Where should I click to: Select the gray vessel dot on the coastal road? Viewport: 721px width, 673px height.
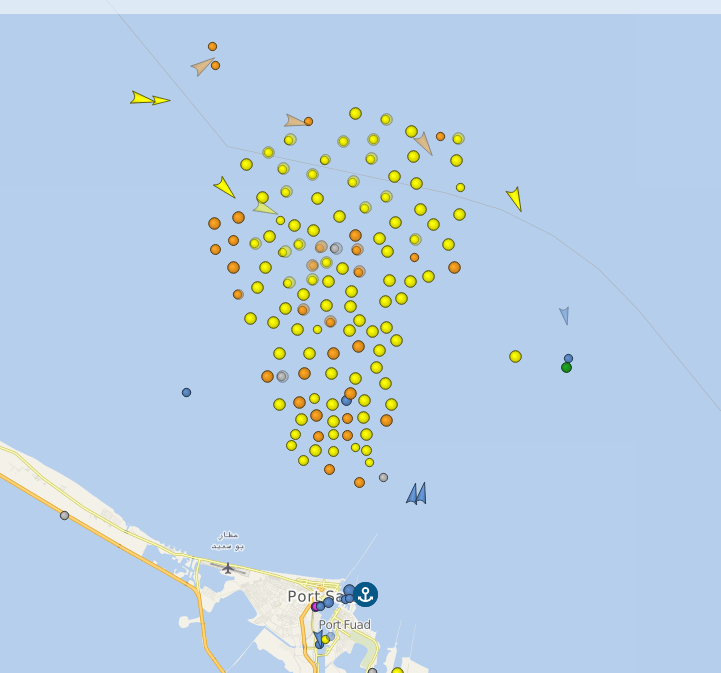(x=64, y=515)
